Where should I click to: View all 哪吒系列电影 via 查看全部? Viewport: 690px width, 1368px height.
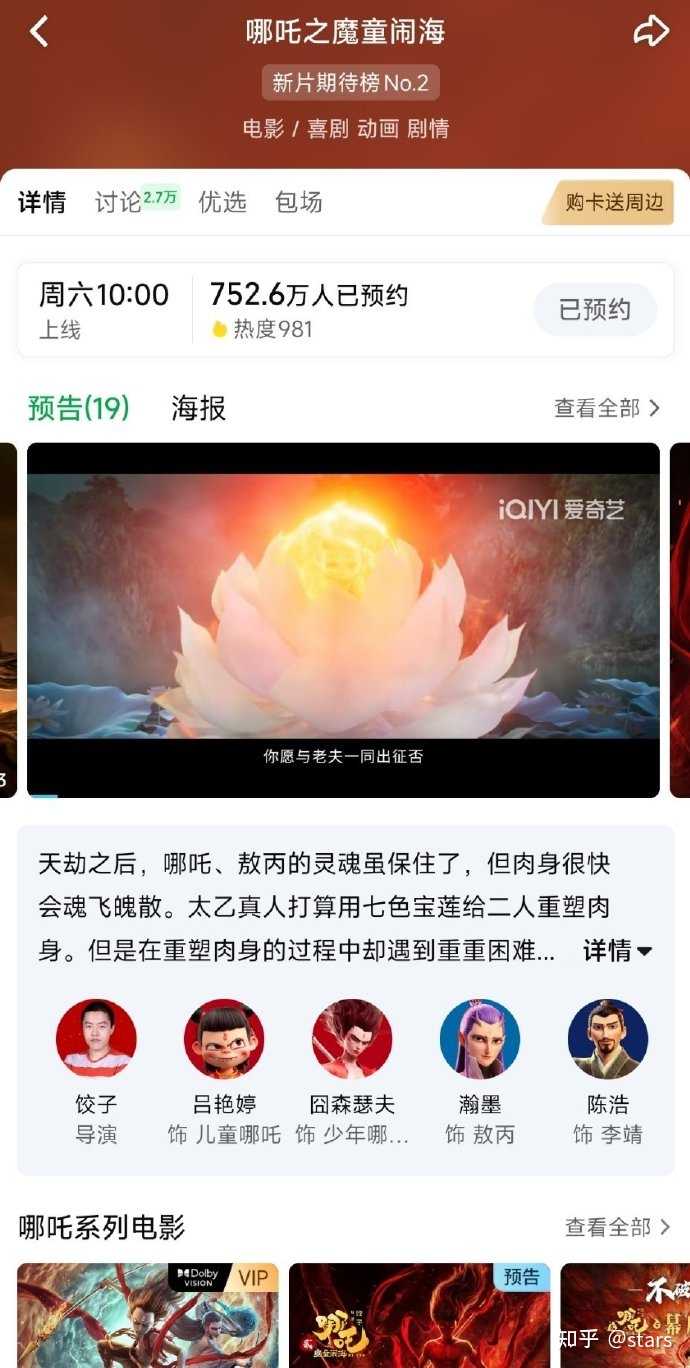tap(617, 1227)
